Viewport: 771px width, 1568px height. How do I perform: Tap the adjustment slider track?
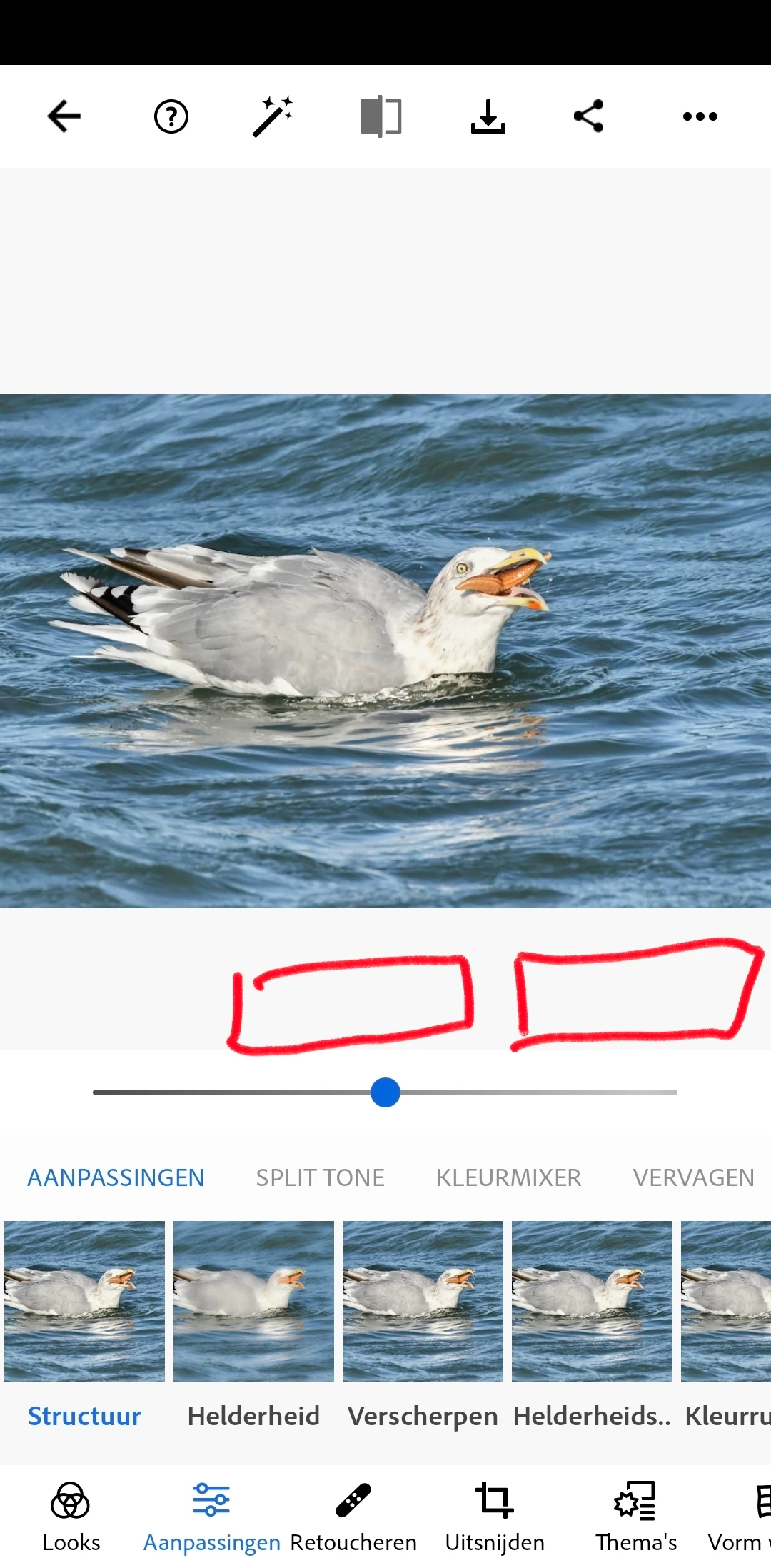pos(535,1092)
